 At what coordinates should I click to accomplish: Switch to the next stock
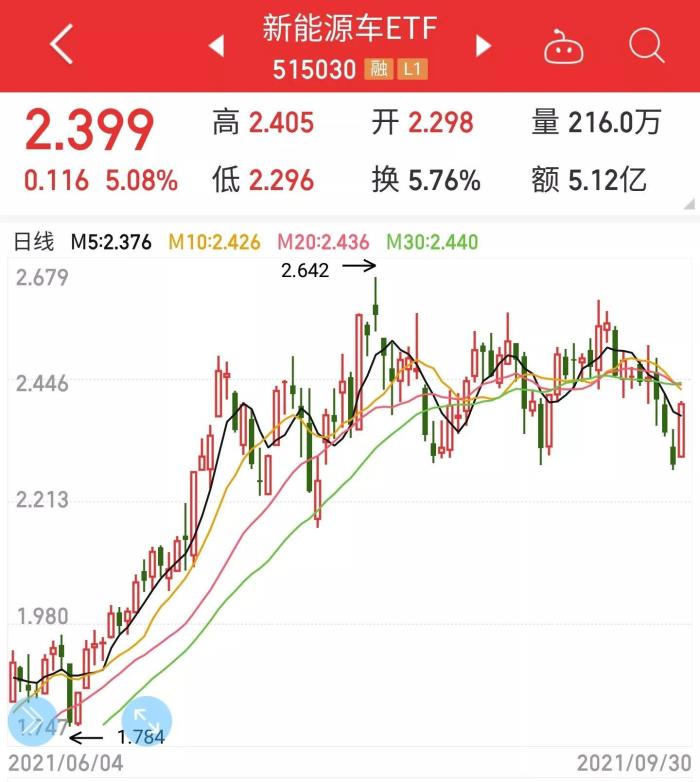pos(484,45)
